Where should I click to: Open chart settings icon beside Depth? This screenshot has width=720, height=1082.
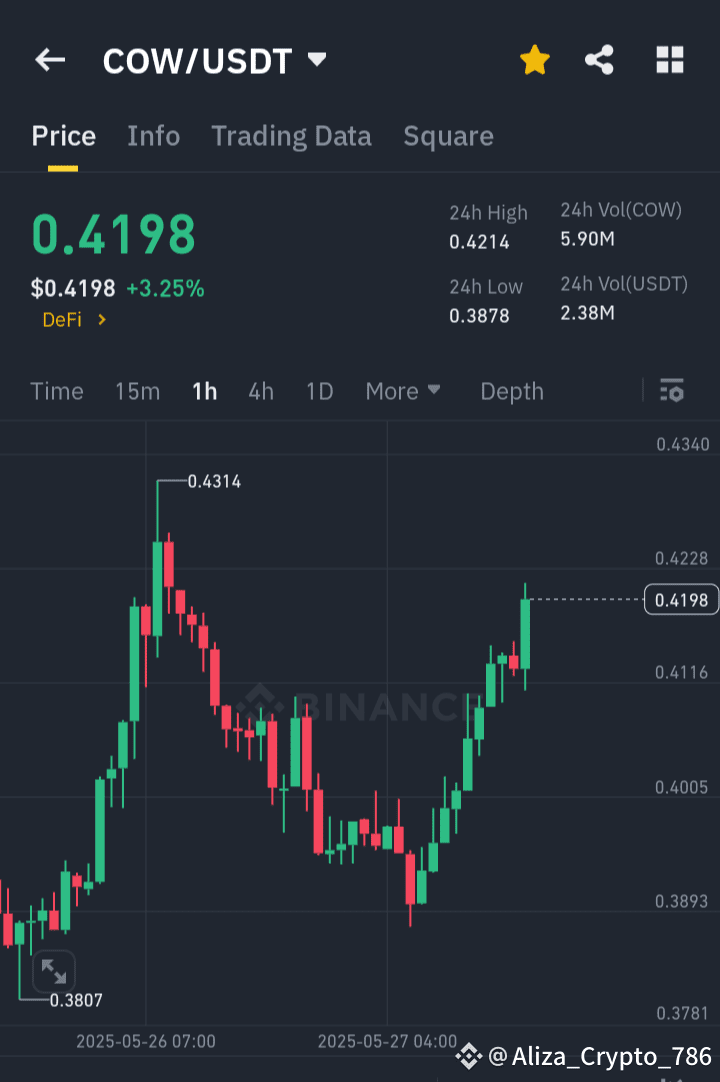pyautogui.click(x=671, y=391)
